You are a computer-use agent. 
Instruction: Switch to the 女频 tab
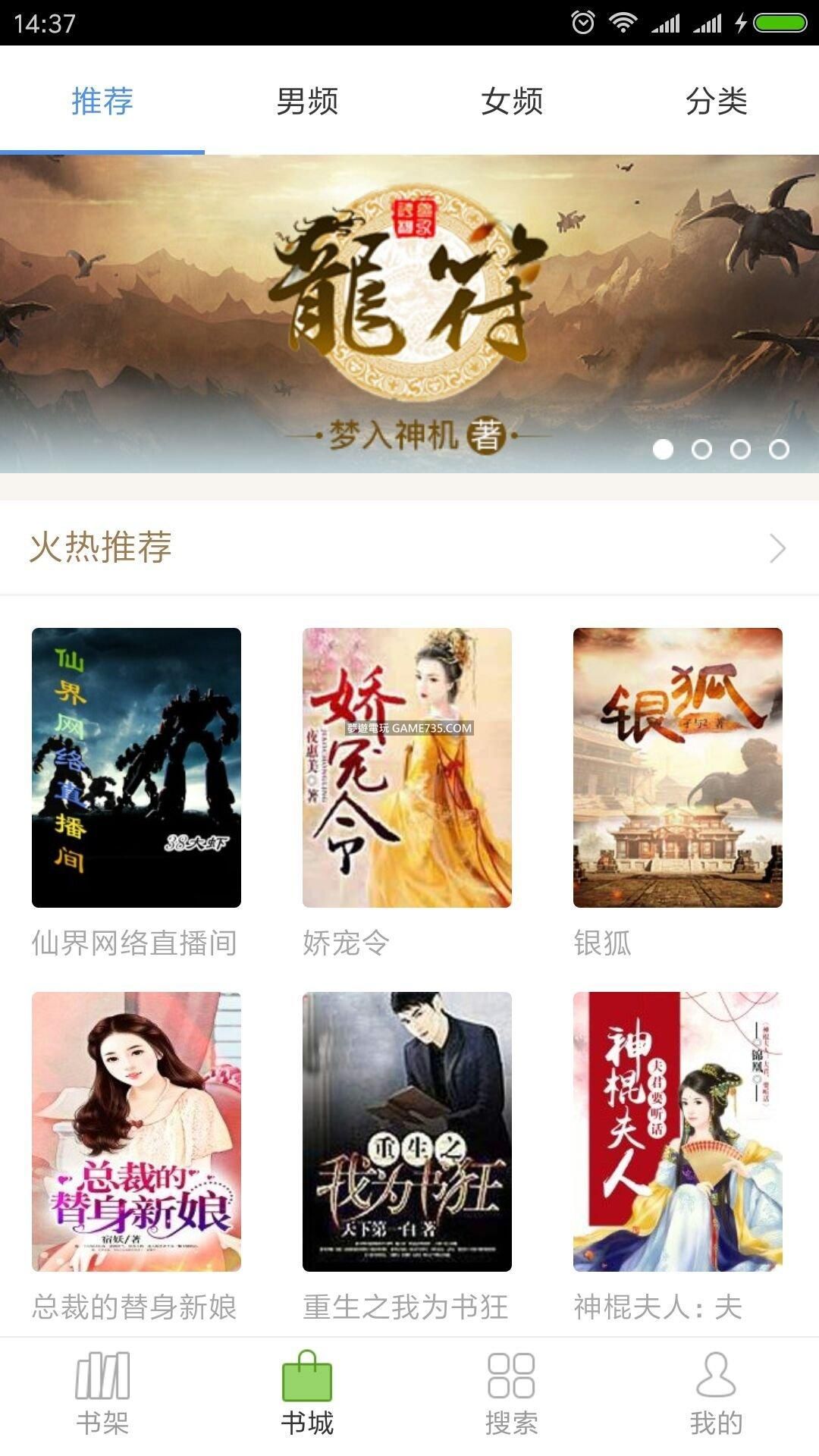click(x=512, y=101)
